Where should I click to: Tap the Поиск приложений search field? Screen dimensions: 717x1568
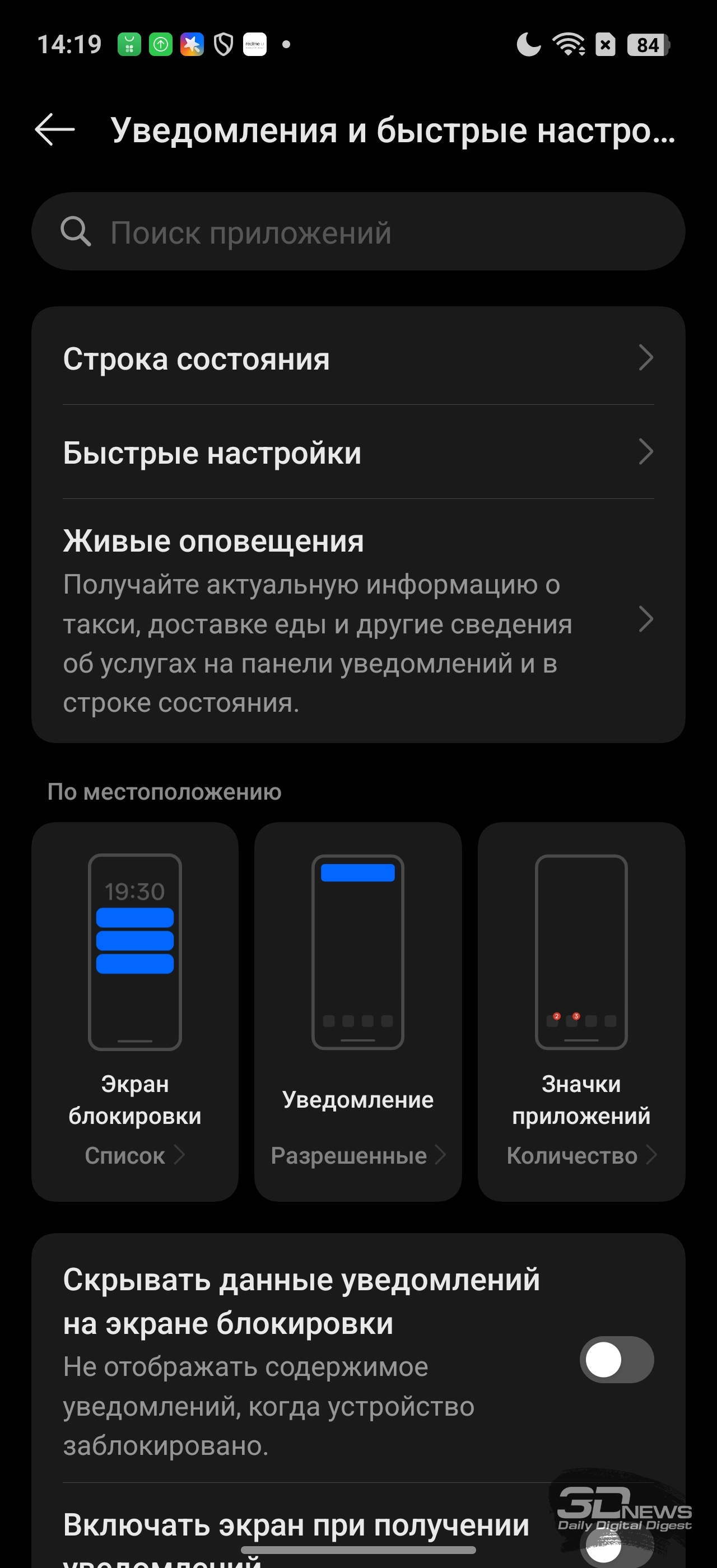click(358, 232)
